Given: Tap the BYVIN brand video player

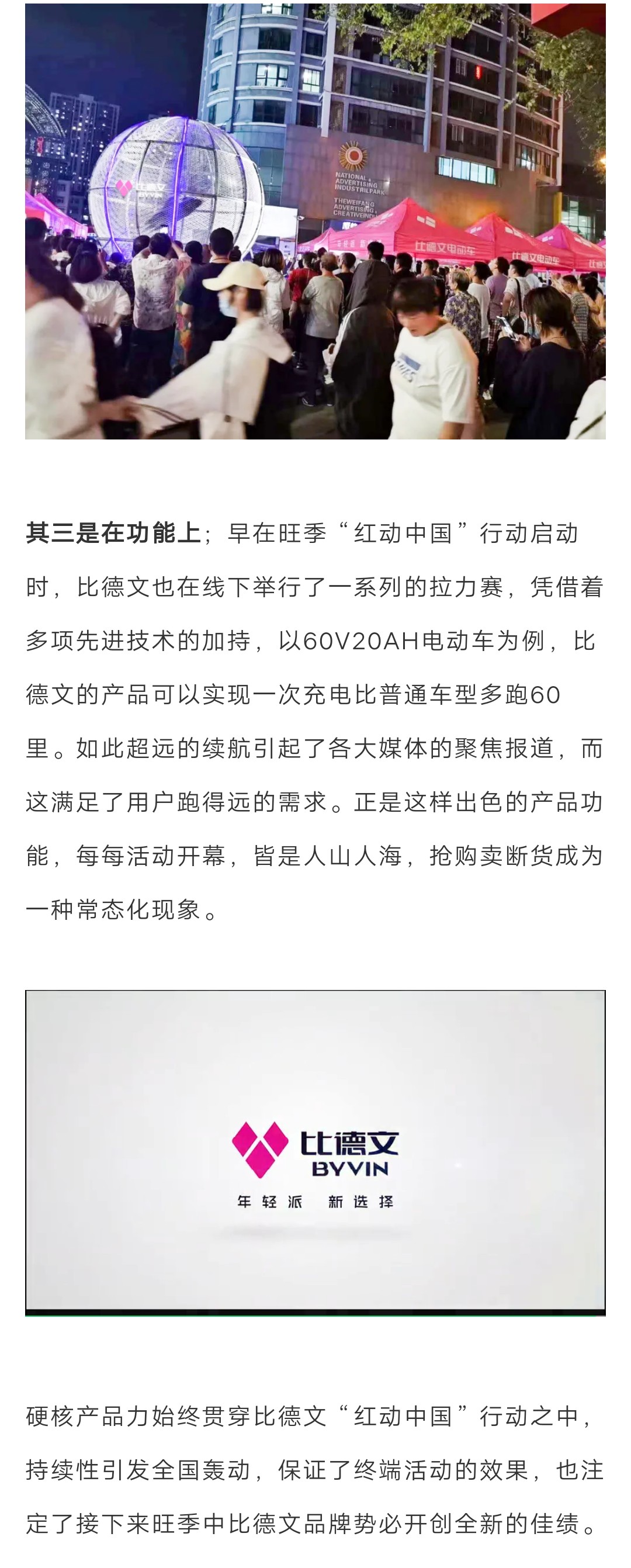Looking at the screenshot, I should click(x=315, y=1152).
